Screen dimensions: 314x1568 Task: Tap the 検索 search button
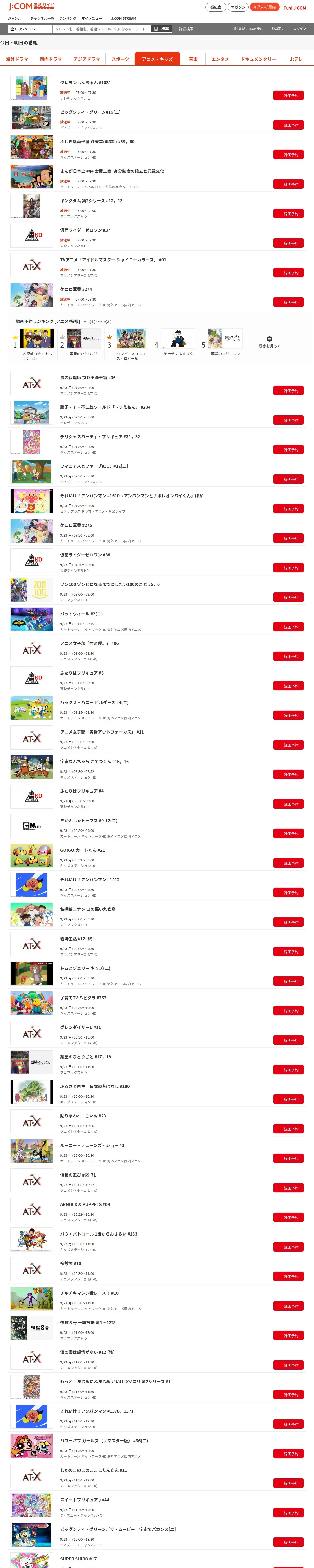[x=161, y=28]
